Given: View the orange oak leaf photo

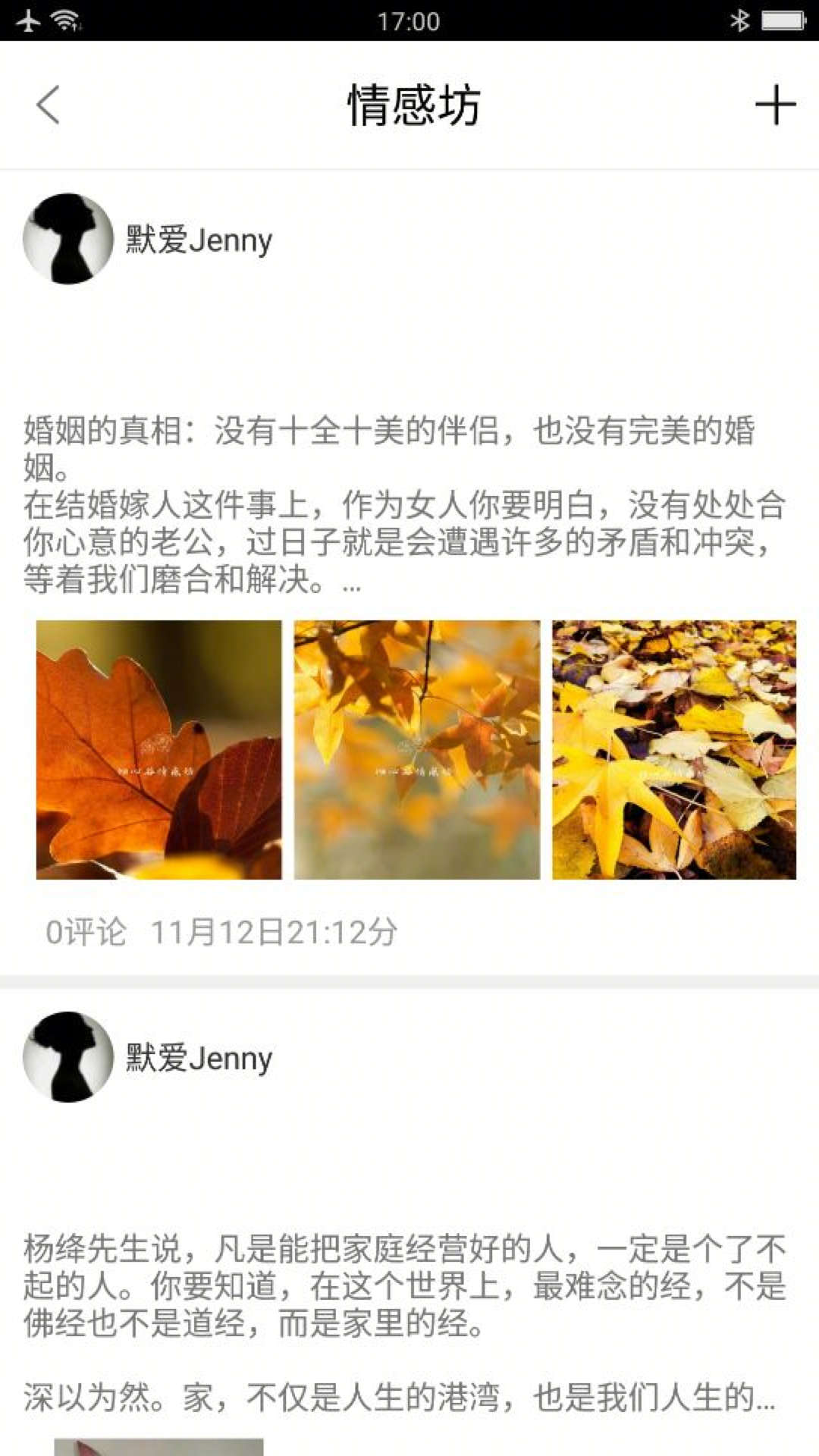Looking at the screenshot, I should click(159, 750).
